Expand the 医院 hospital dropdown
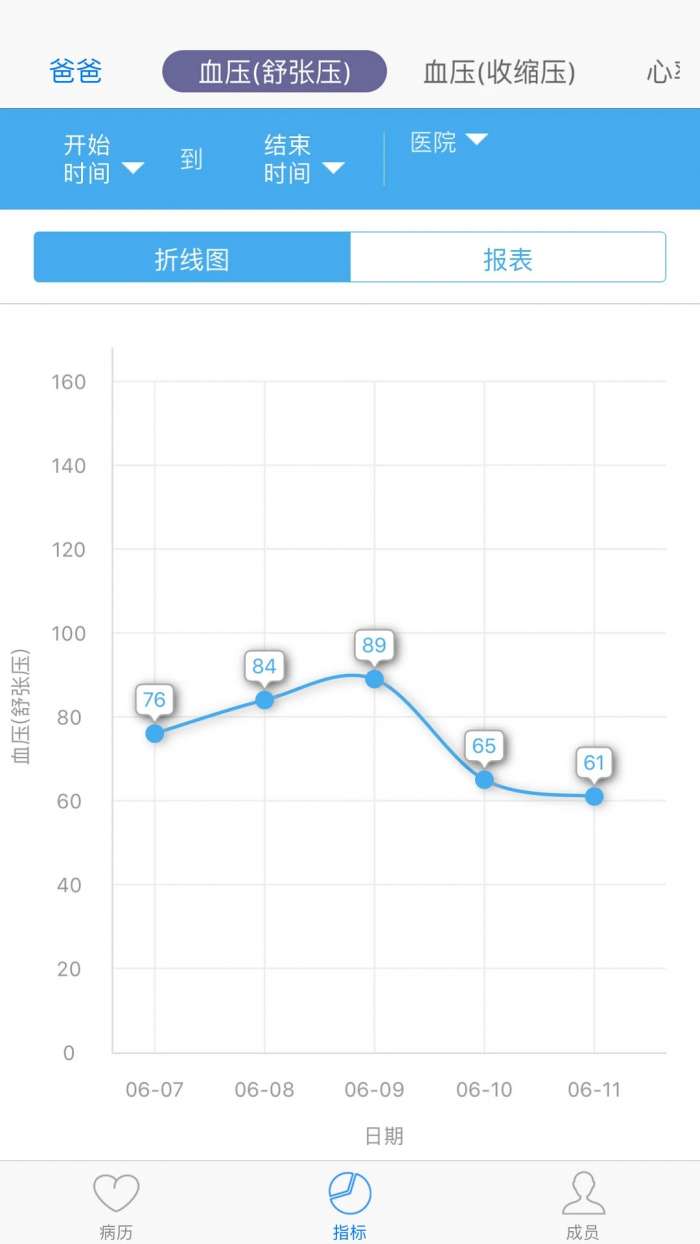Viewport: 700px width, 1244px height. point(448,142)
